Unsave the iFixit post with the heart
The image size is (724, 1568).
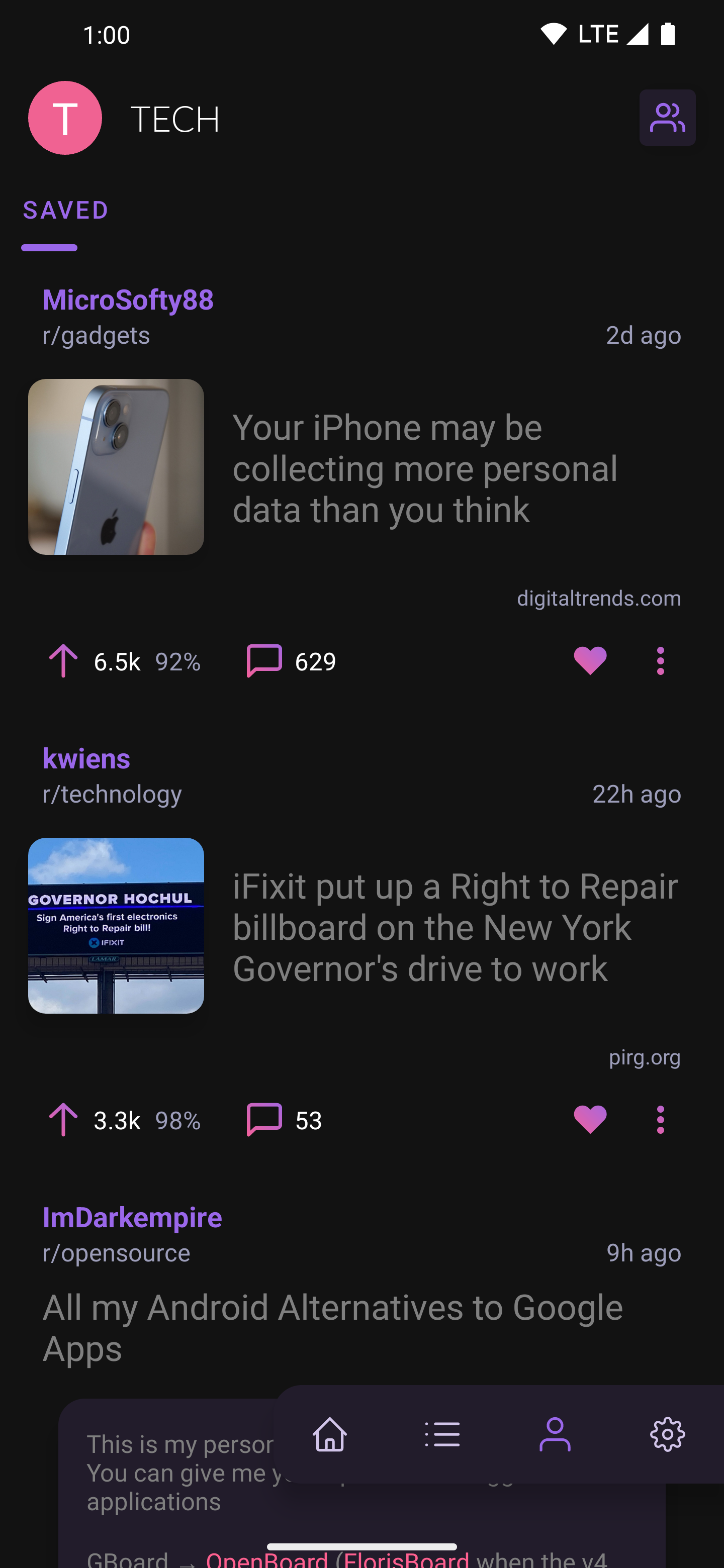(589, 1119)
